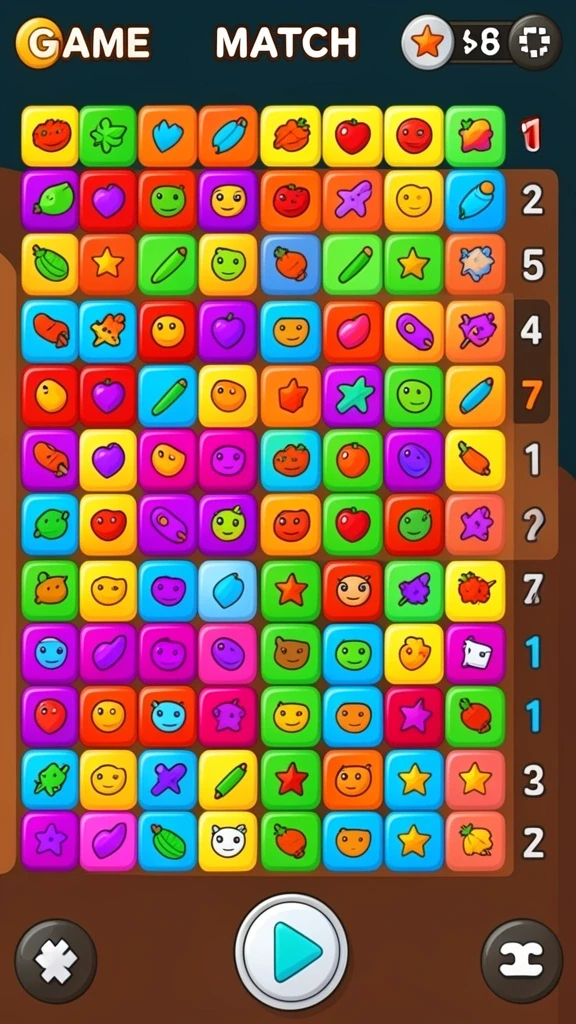Open the settings gear next to the score
Image resolution: width=576 pixels, height=1024 pixels.
(x=535, y=42)
